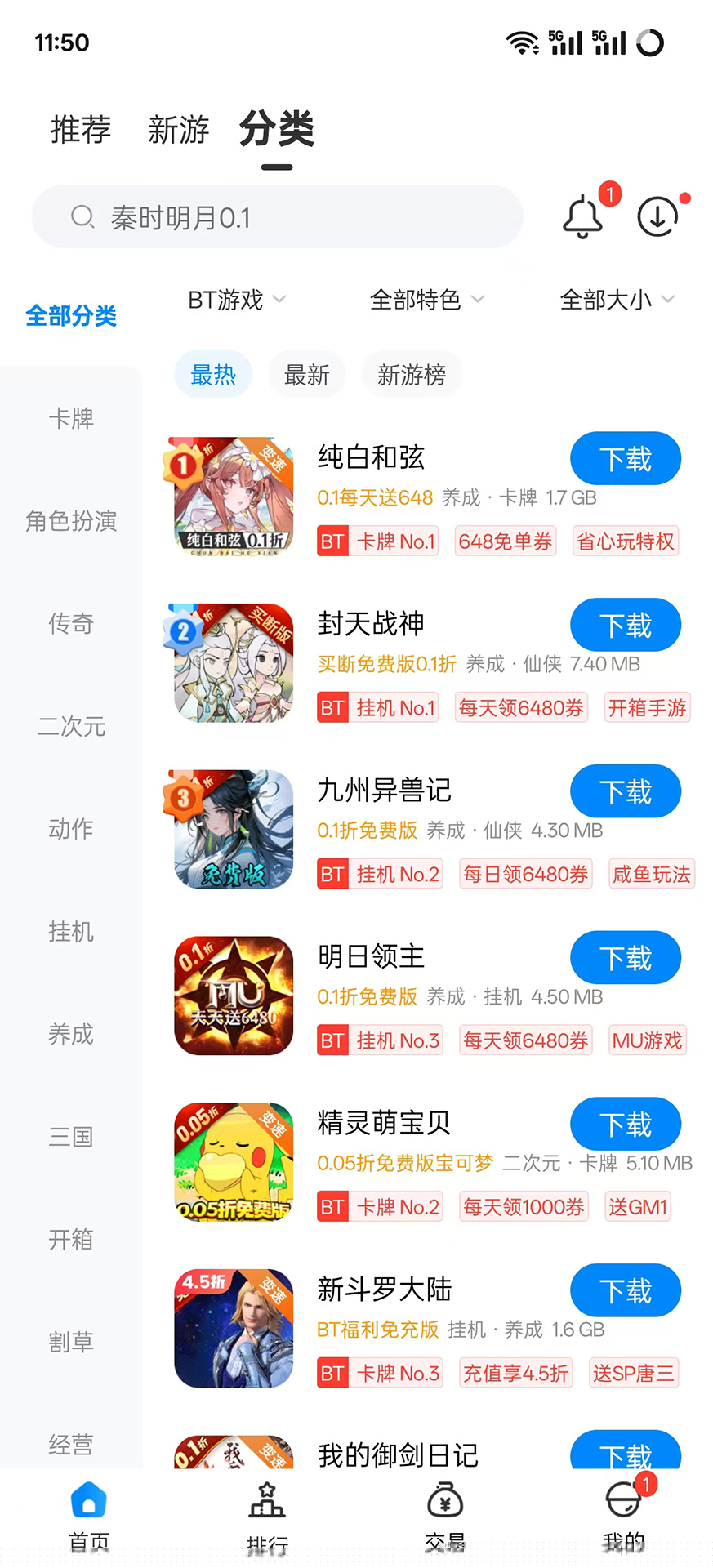Screen dimensions: 713x1568
Task: Expand the 全部大小 filter
Action: [x=617, y=301]
